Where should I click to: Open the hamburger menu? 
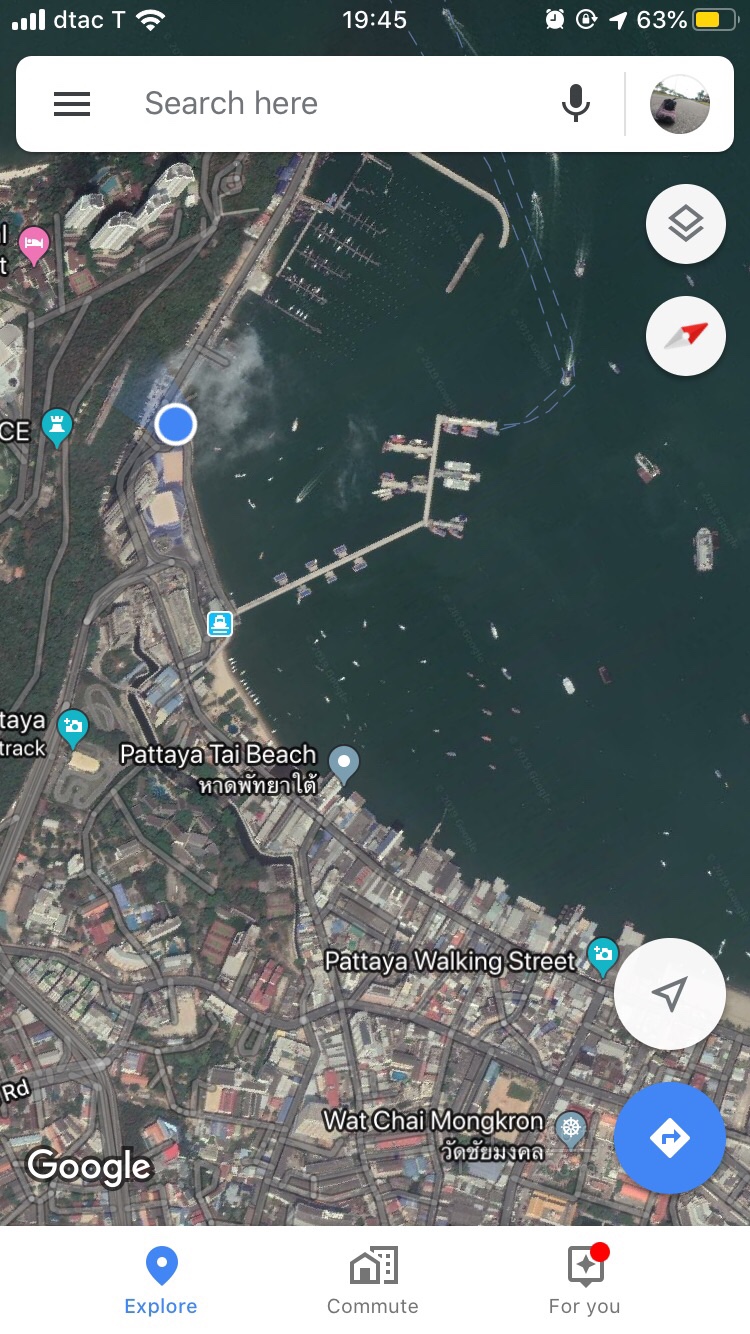point(72,104)
